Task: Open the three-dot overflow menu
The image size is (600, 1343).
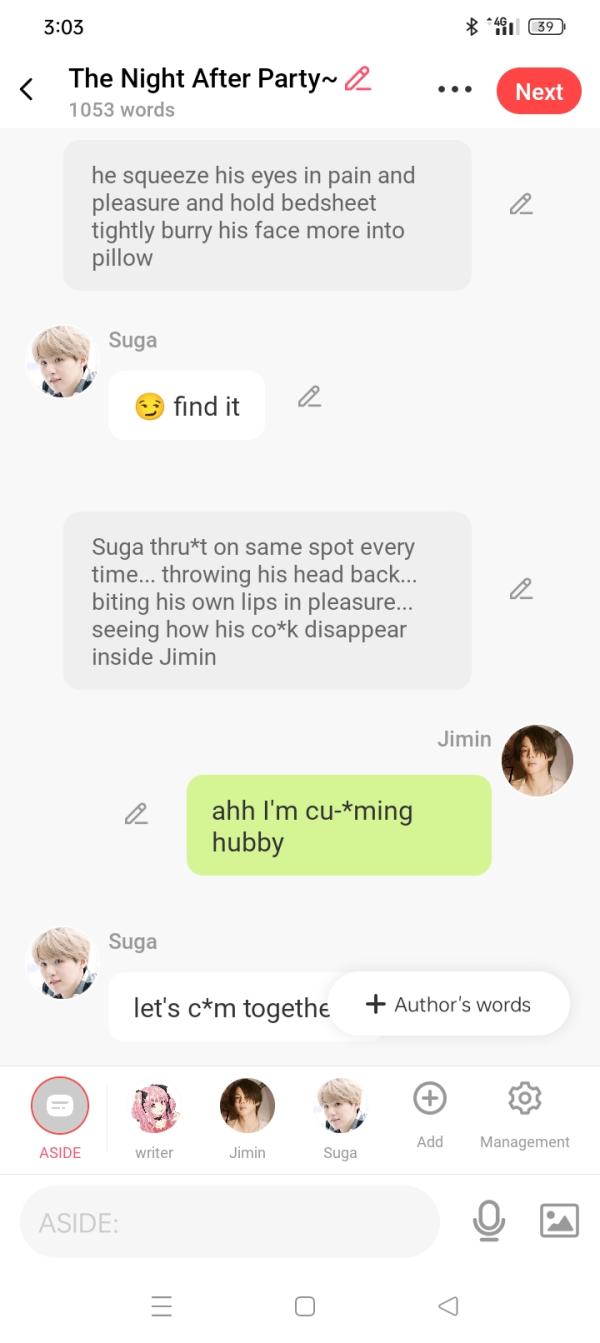Action: click(455, 90)
